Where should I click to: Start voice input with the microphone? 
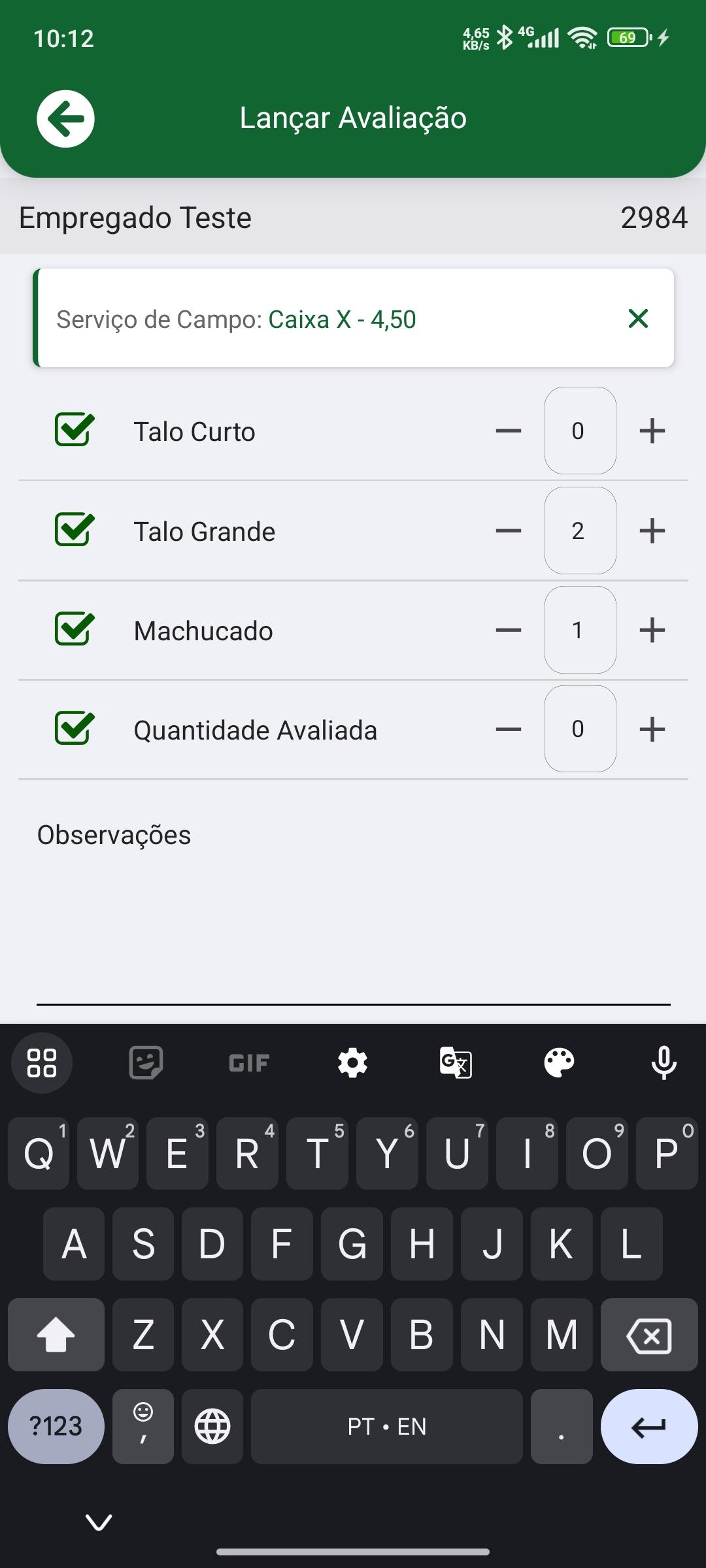click(x=664, y=1063)
